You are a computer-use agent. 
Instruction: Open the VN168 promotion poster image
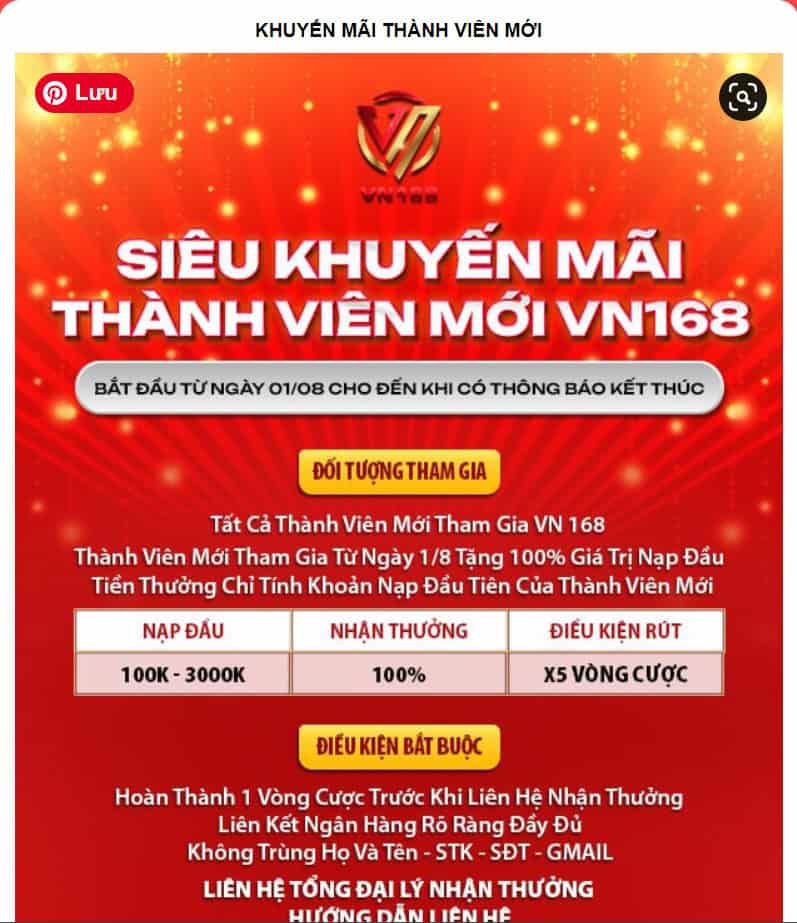[x=398, y=500]
